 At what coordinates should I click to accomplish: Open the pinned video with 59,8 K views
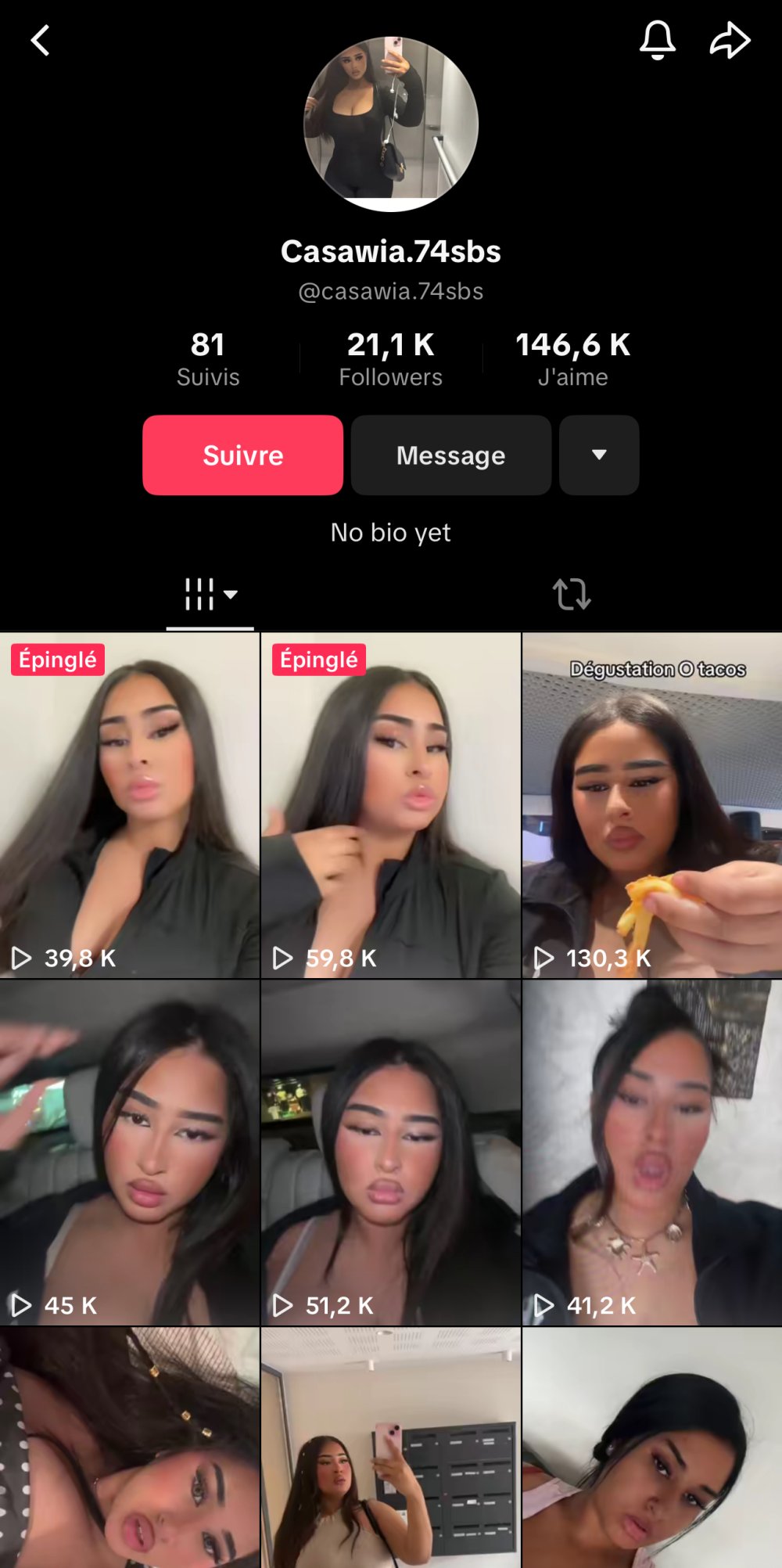391,806
